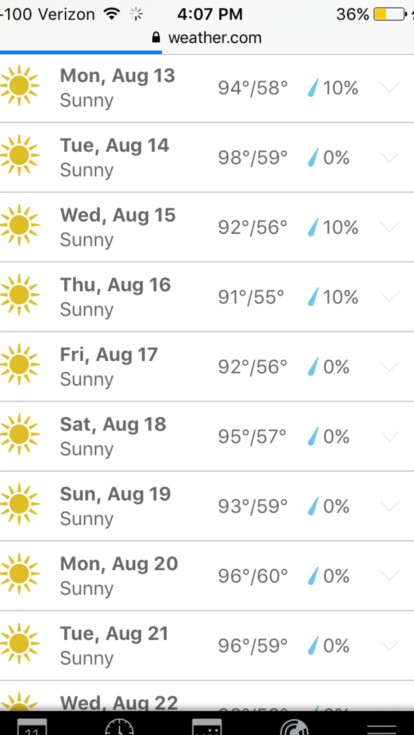Open the hamburger menu in bottom bar
414x735 pixels.
click(382, 728)
